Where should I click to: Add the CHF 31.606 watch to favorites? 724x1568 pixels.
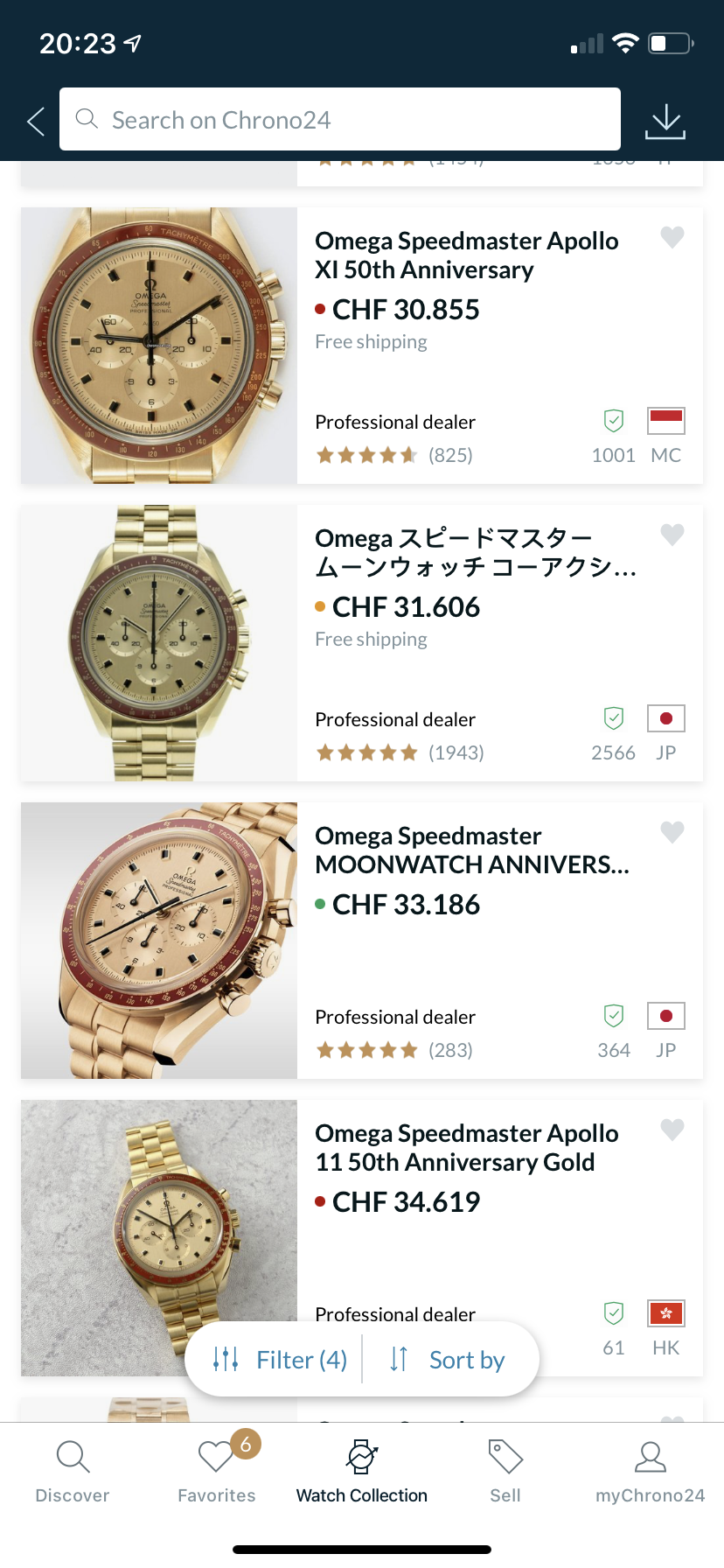pos(672,535)
